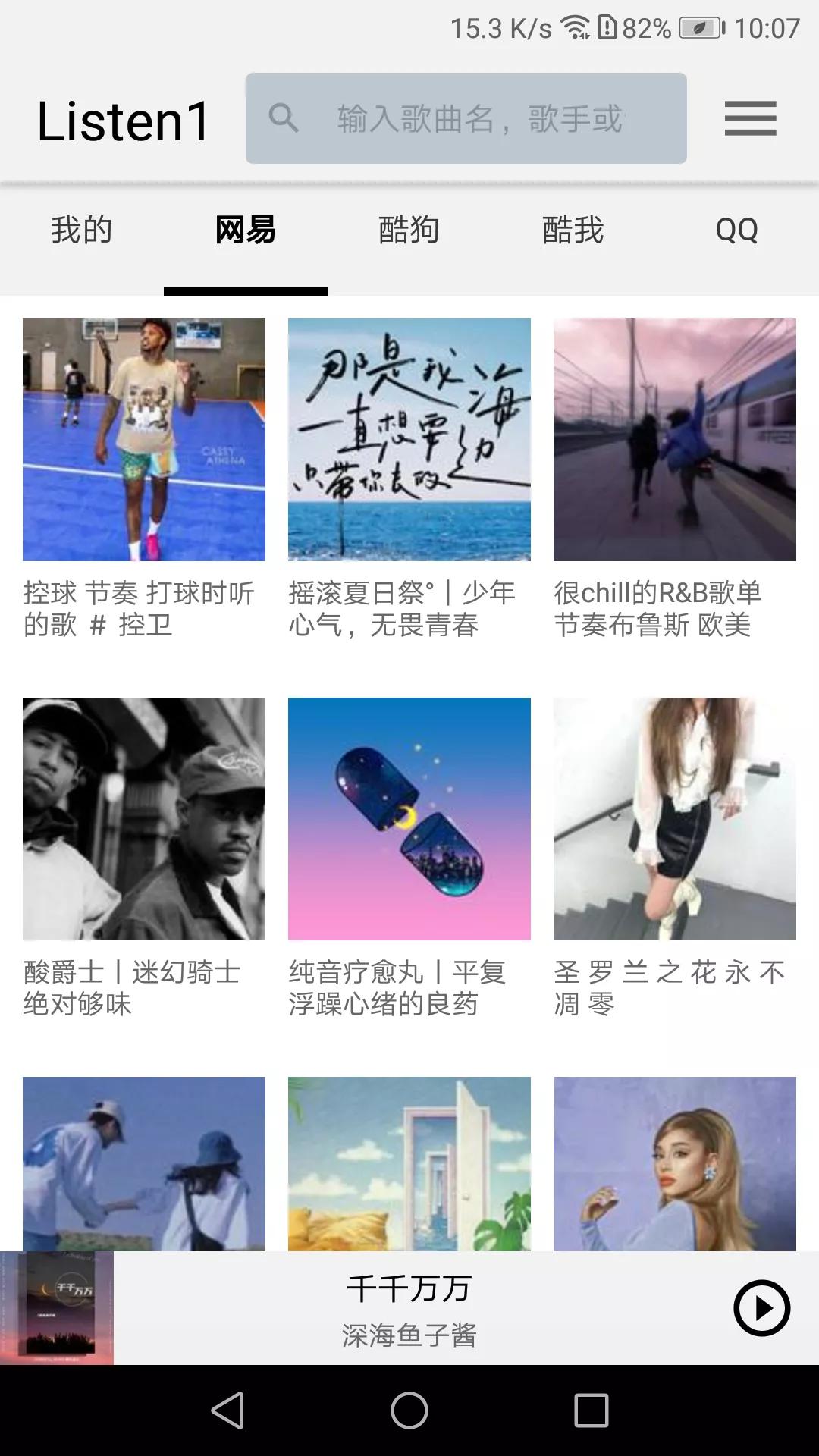The width and height of the screenshot is (819, 1456).
Task: Open the hamburger menu
Action: click(749, 118)
